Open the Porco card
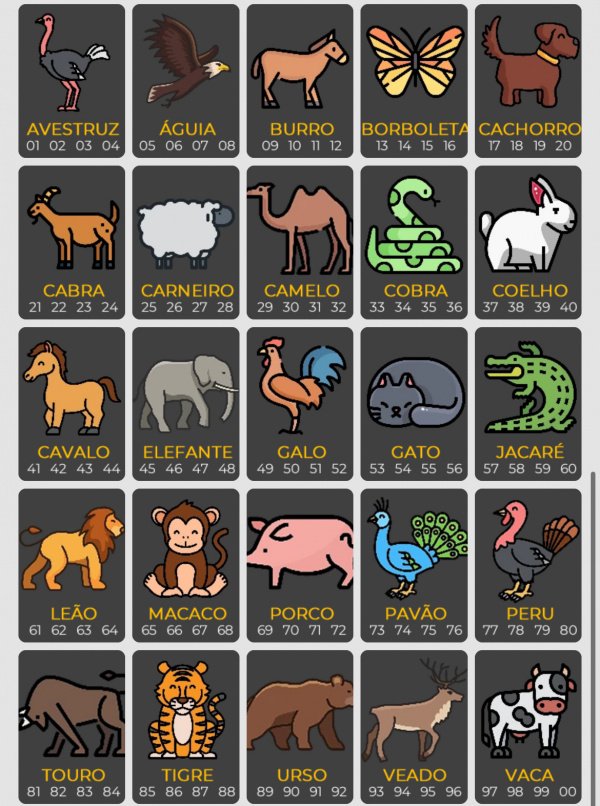This screenshot has width=600, height=806. [300, 565]
